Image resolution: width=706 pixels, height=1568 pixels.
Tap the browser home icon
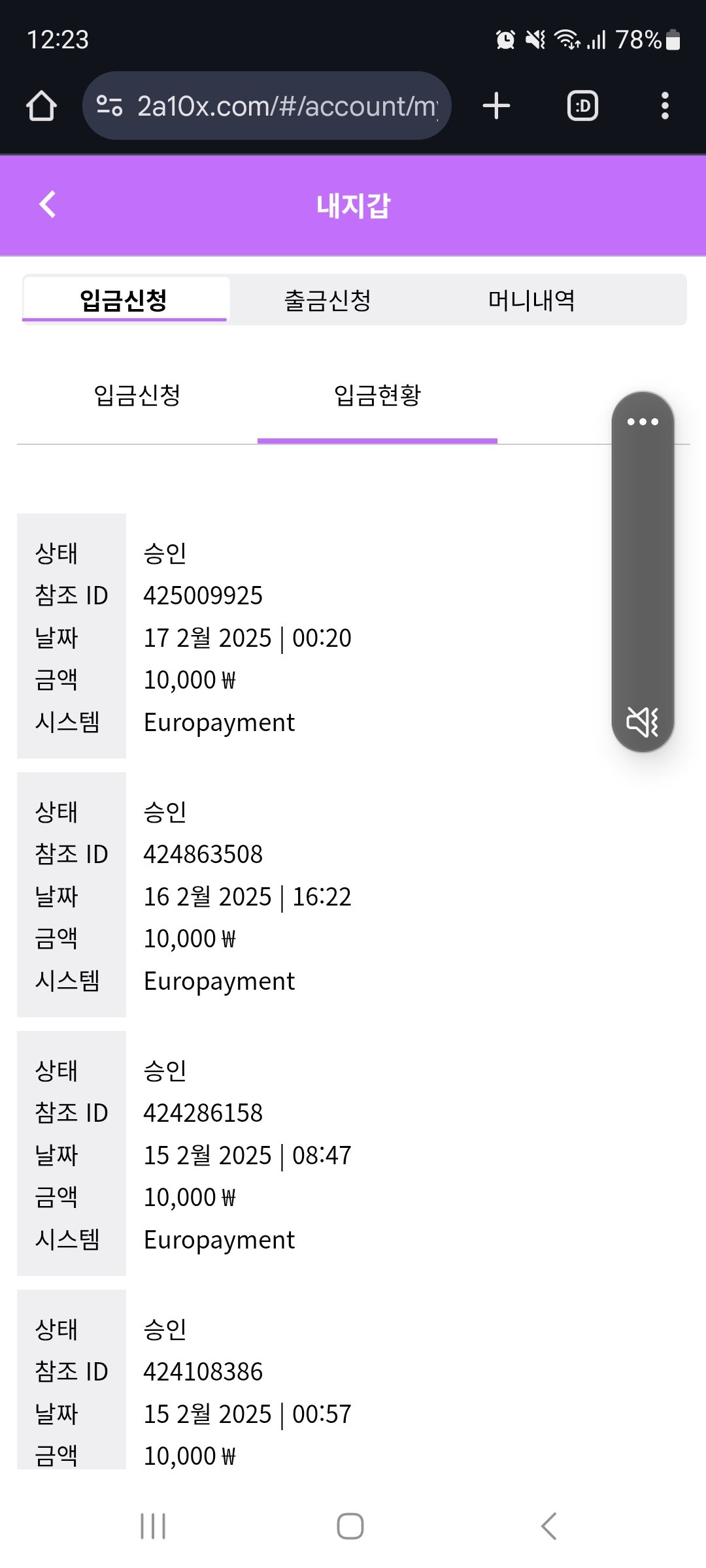42,106
